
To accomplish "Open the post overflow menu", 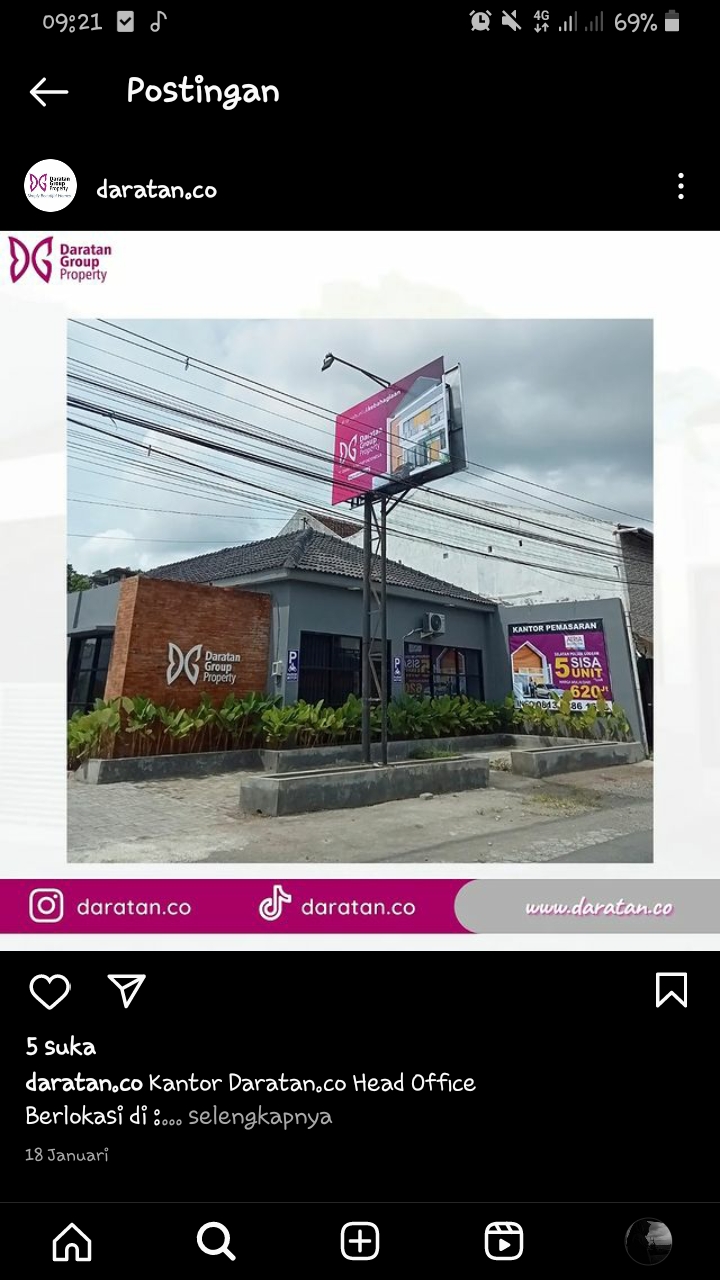I will (680, 186).
